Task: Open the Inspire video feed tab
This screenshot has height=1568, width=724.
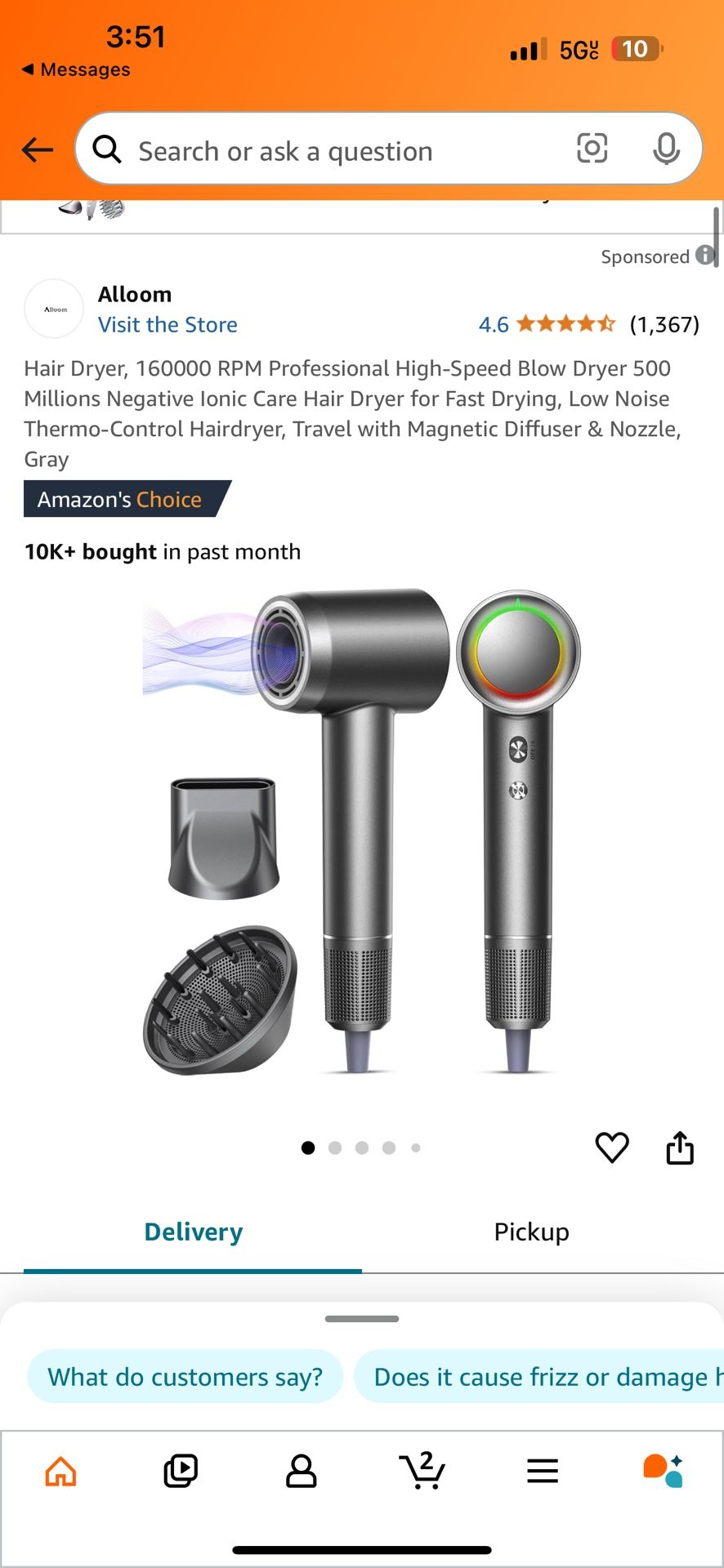Action: point(181,1472)
